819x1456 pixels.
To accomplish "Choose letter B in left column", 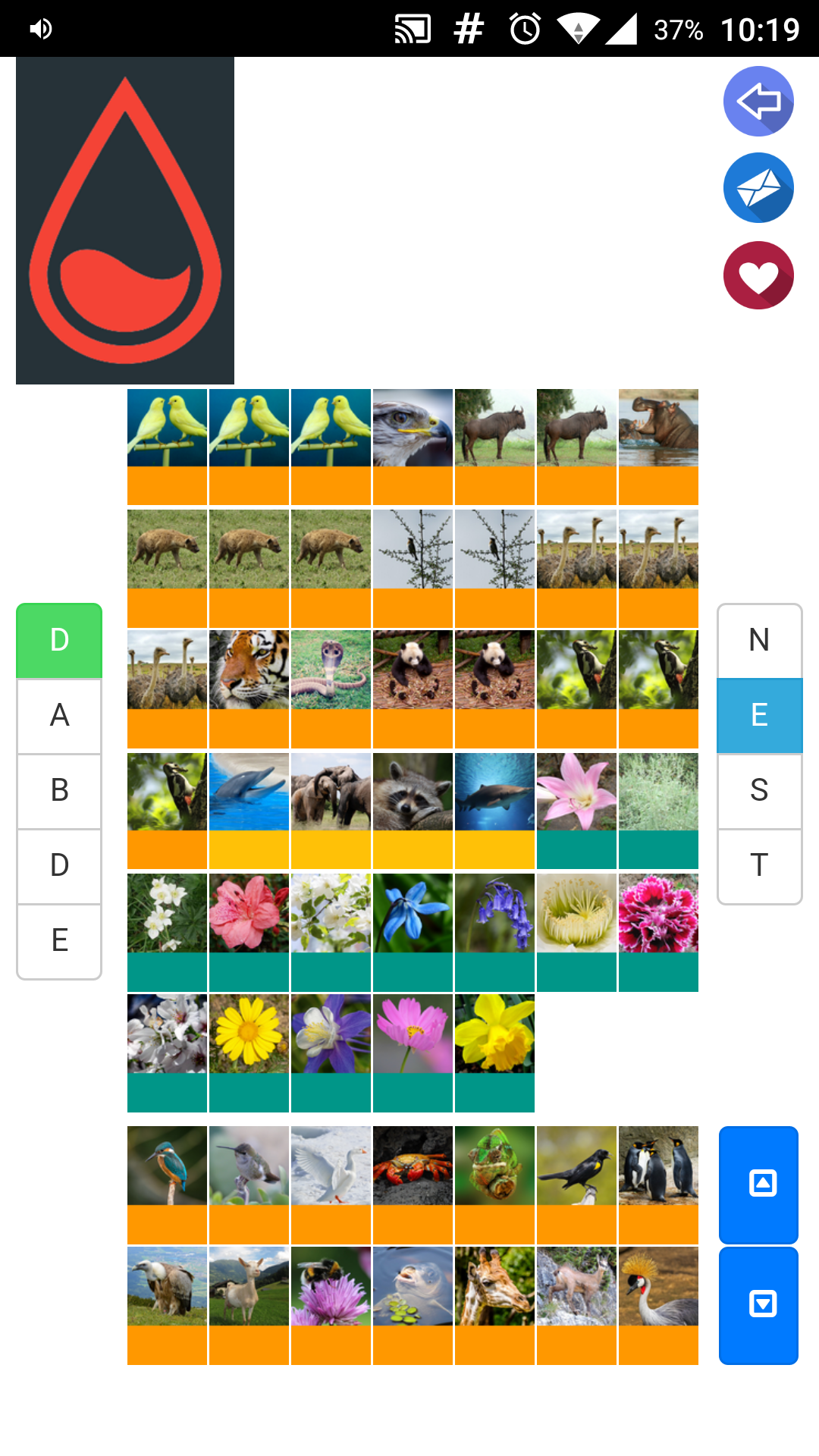I will pos(59,790).
